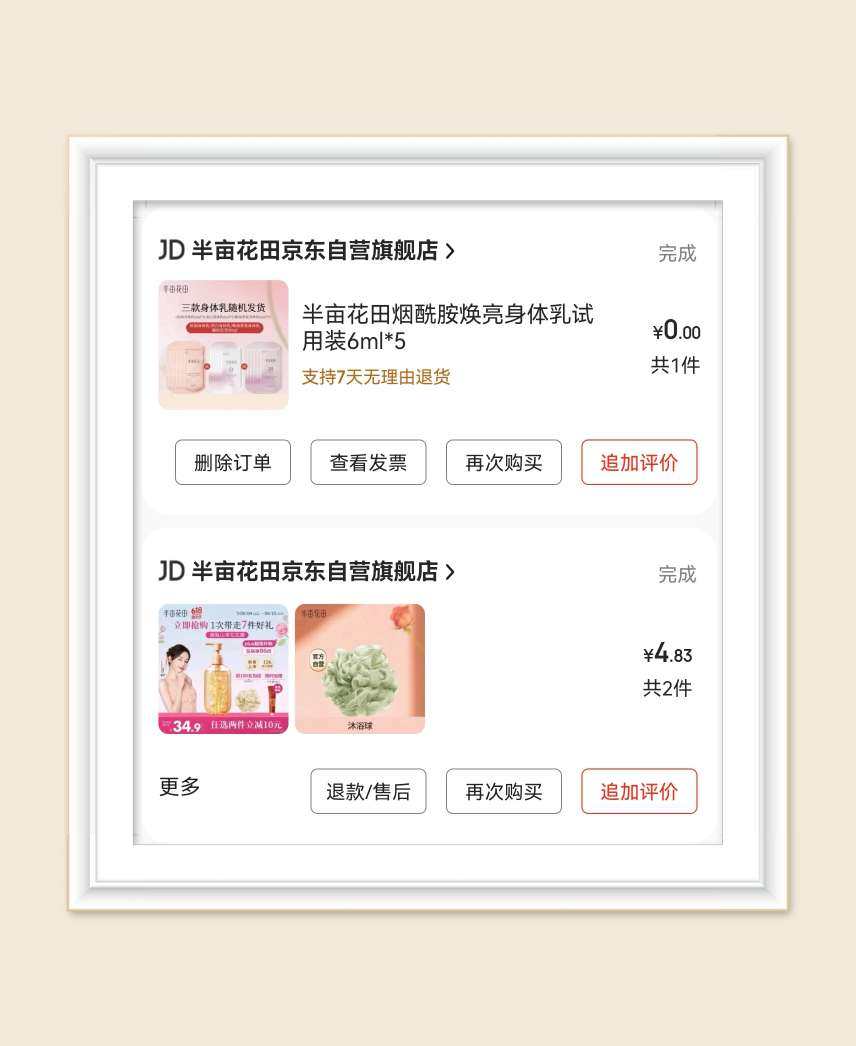Click the body lotion trial pack thumbnail

coord(222,344)
